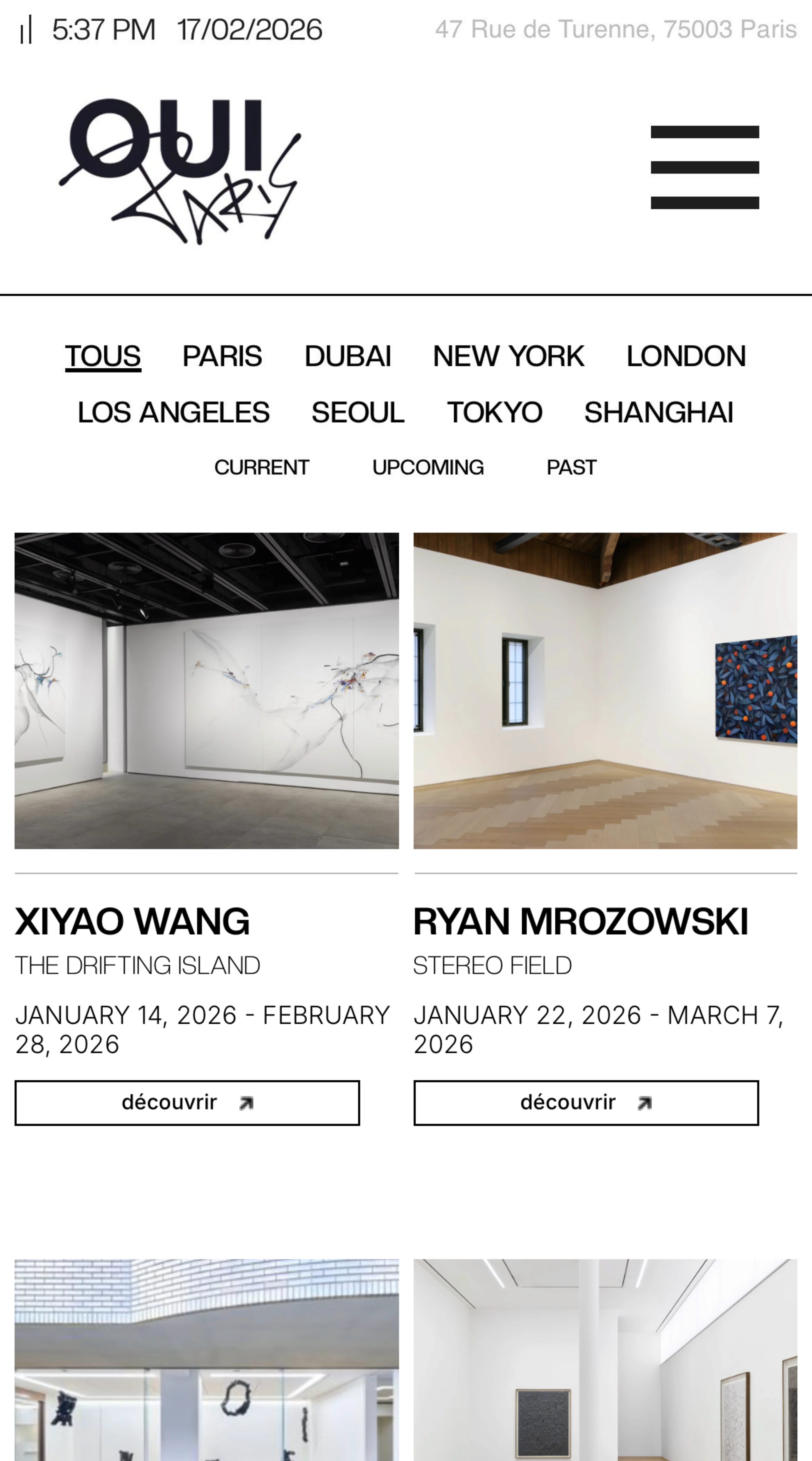The width and height of the screenshot is (812, 1461).
Task: Switch to the PARIS gallery tab
Action: pyautogui.click(x=221, y=356)
